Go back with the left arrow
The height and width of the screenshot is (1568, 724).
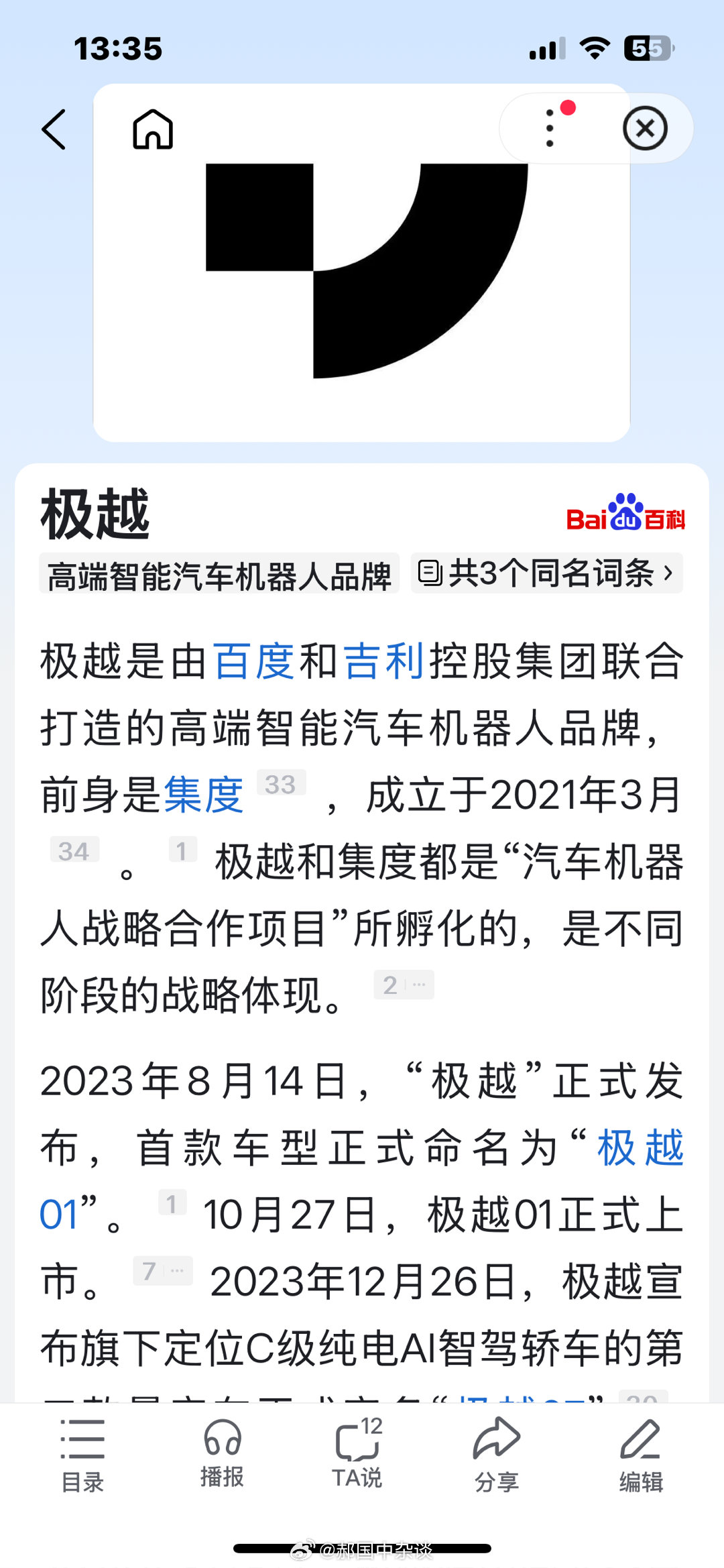click(54, 129)
